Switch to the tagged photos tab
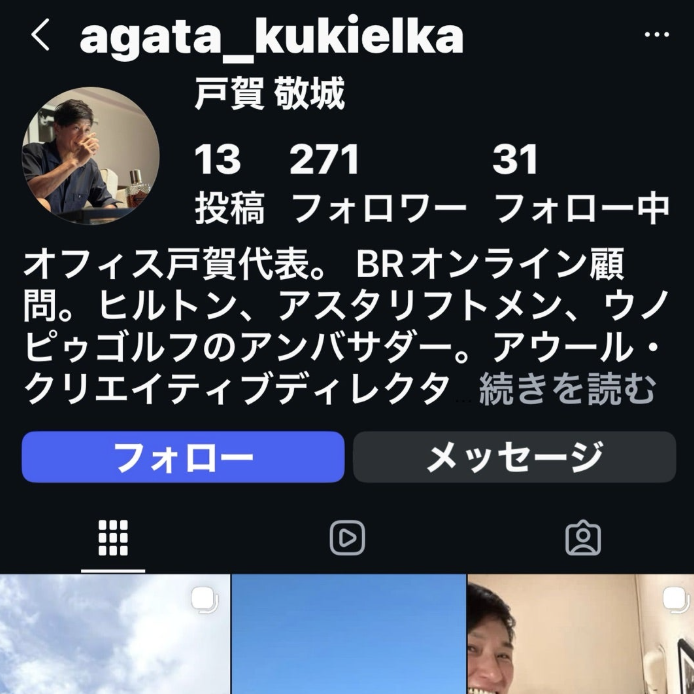This screenshot has width=694, height=694. click(582, 538)
